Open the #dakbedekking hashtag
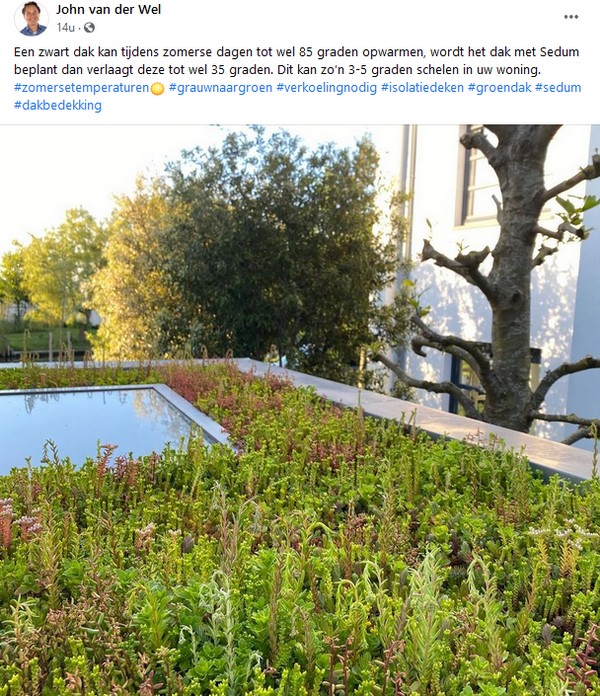The height and width of the screenshot is (696, 600). 57,105
